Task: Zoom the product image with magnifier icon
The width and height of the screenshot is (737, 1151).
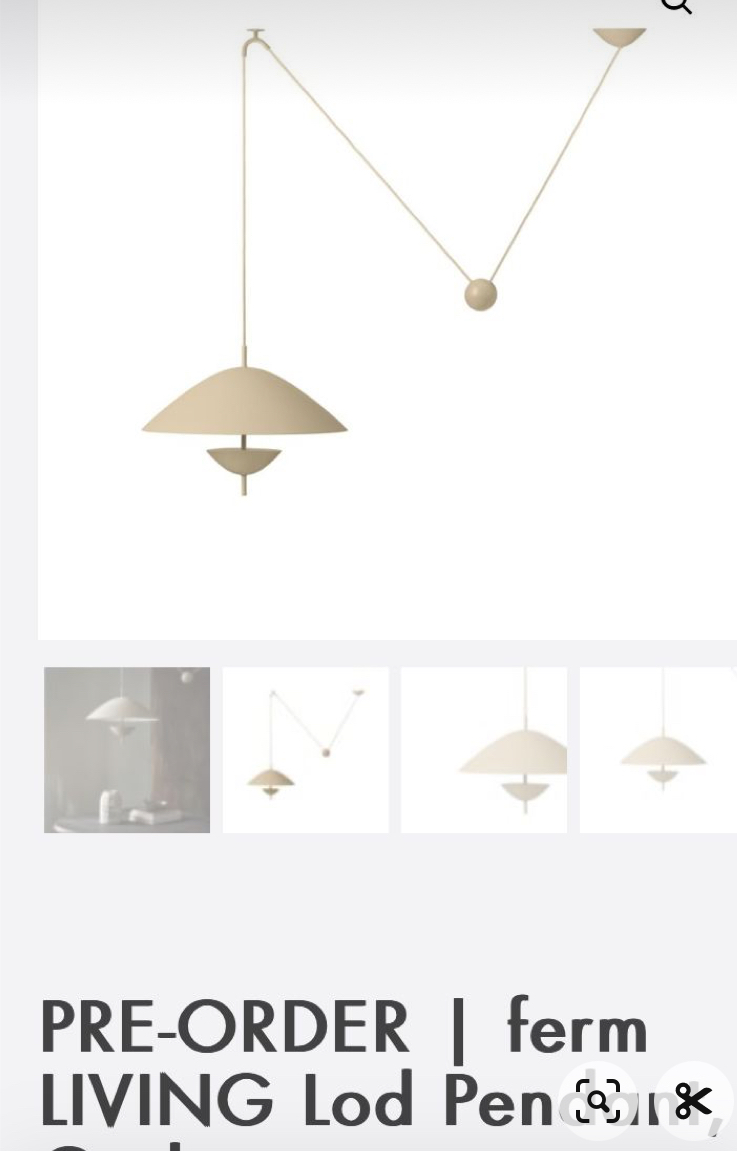Action: 677,6
